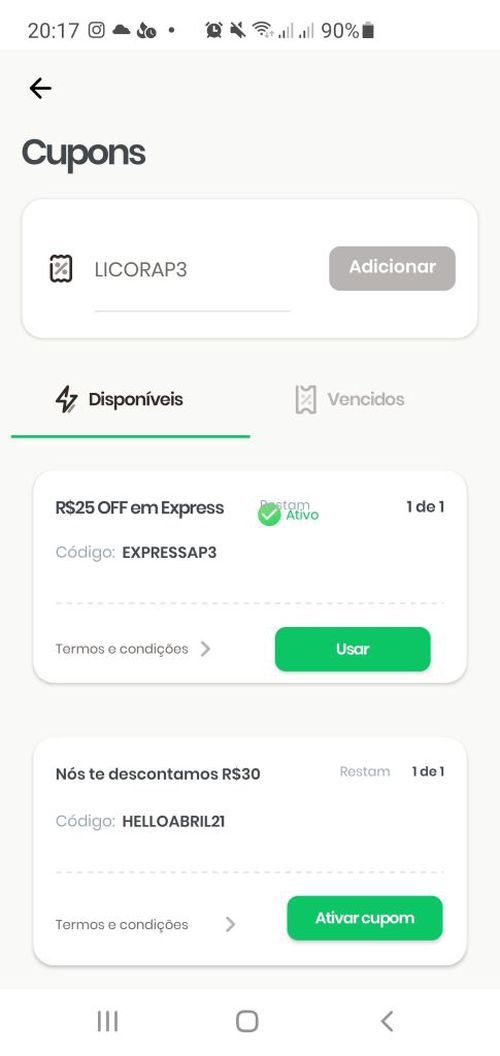Select the Disponíveis tab
The width and height of the screenshot is (500, 1056).
click(x=119, y=399)
